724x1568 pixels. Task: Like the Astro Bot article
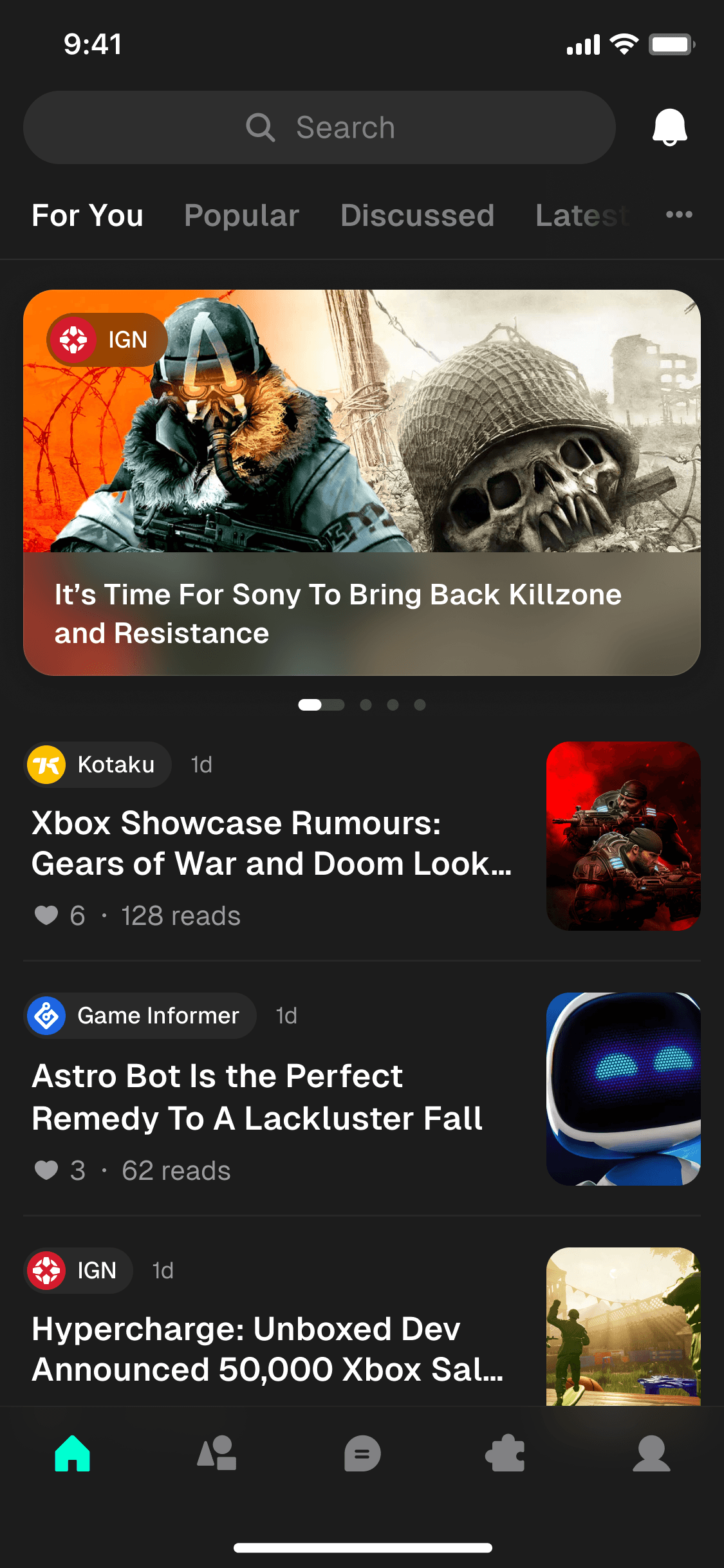46,1170
